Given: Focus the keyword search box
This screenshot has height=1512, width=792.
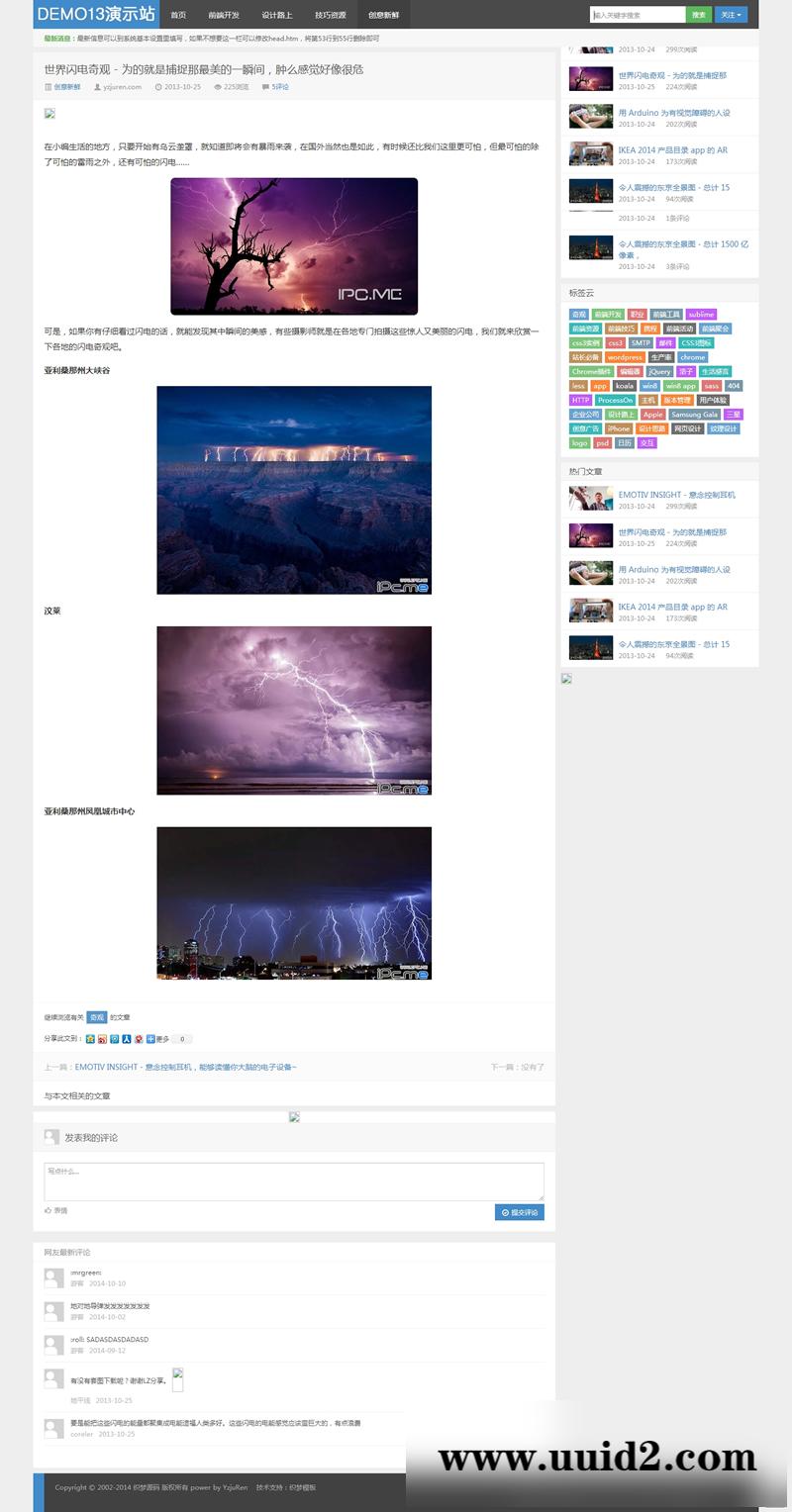Looking at the screenshot, I should click(638, 15).
